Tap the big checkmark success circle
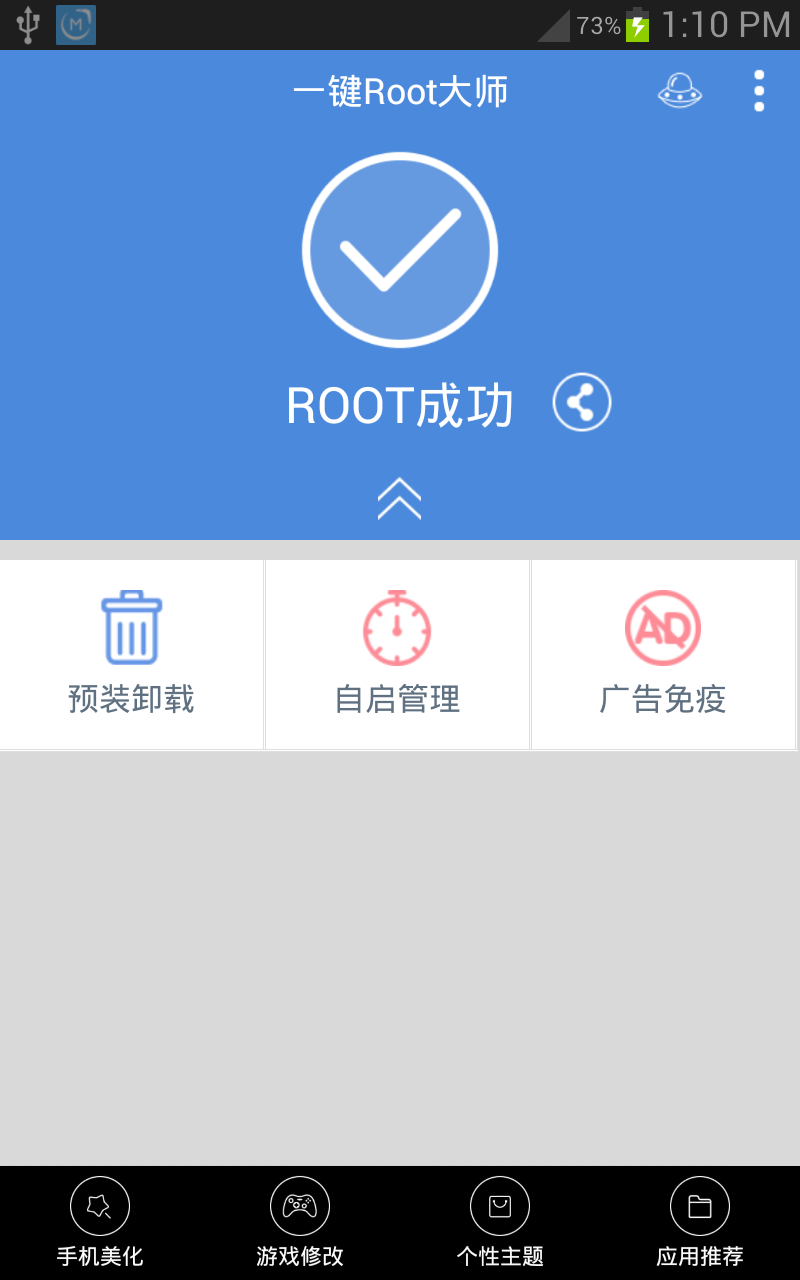This screenshot has height=1280, width=800. [x=400, y=248]
